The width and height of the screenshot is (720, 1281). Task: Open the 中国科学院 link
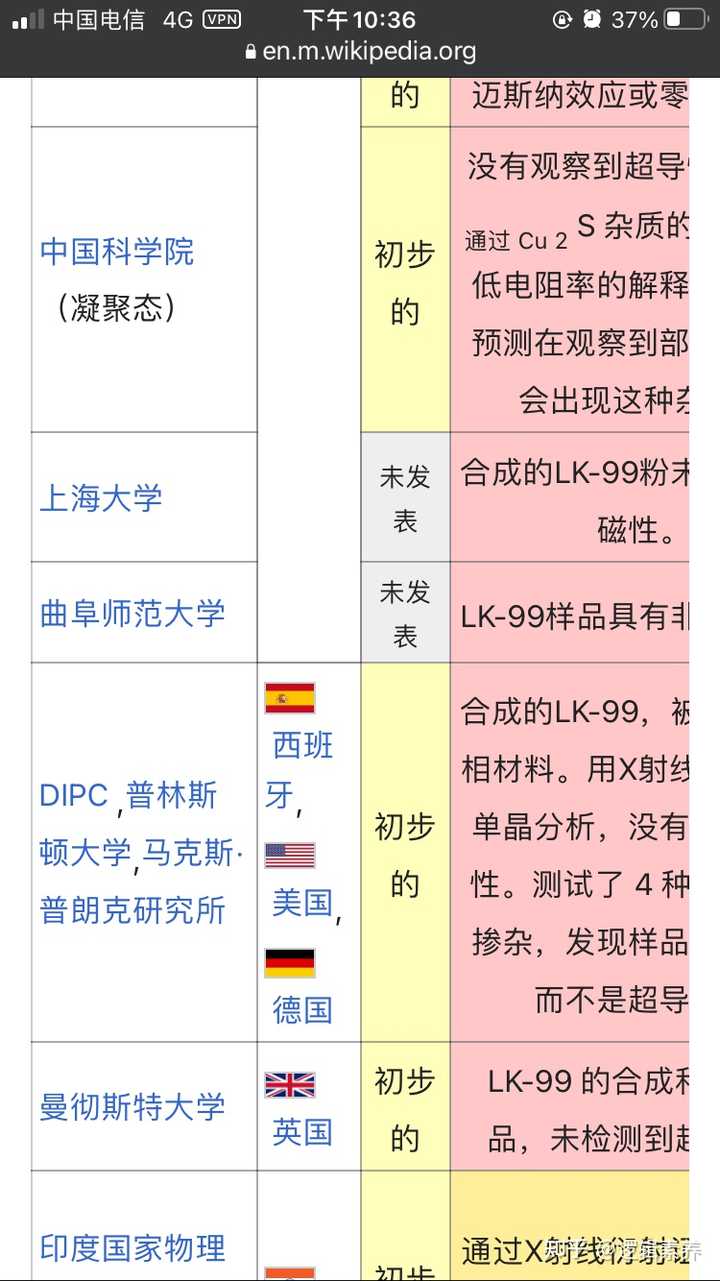[117, 251]
